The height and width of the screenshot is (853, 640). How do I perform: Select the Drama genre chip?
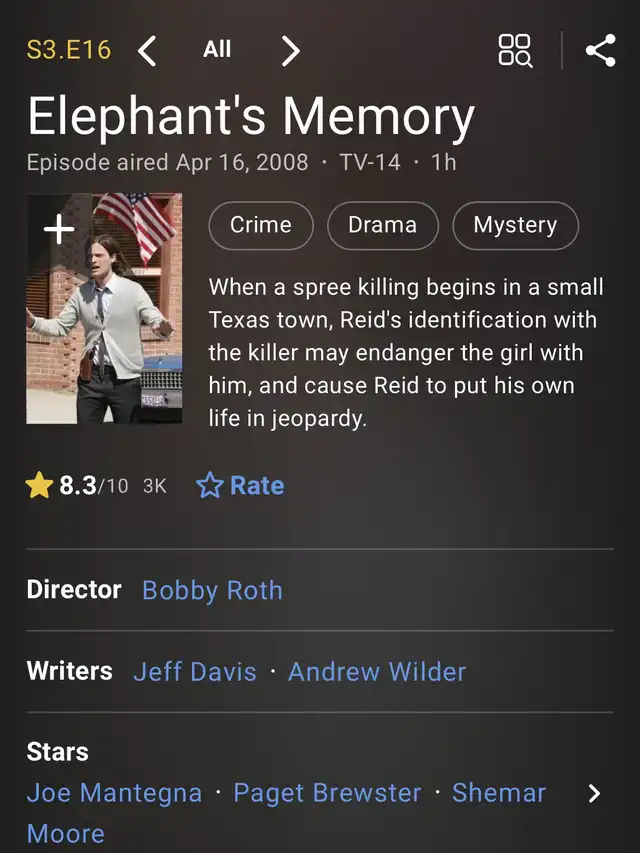382,225
